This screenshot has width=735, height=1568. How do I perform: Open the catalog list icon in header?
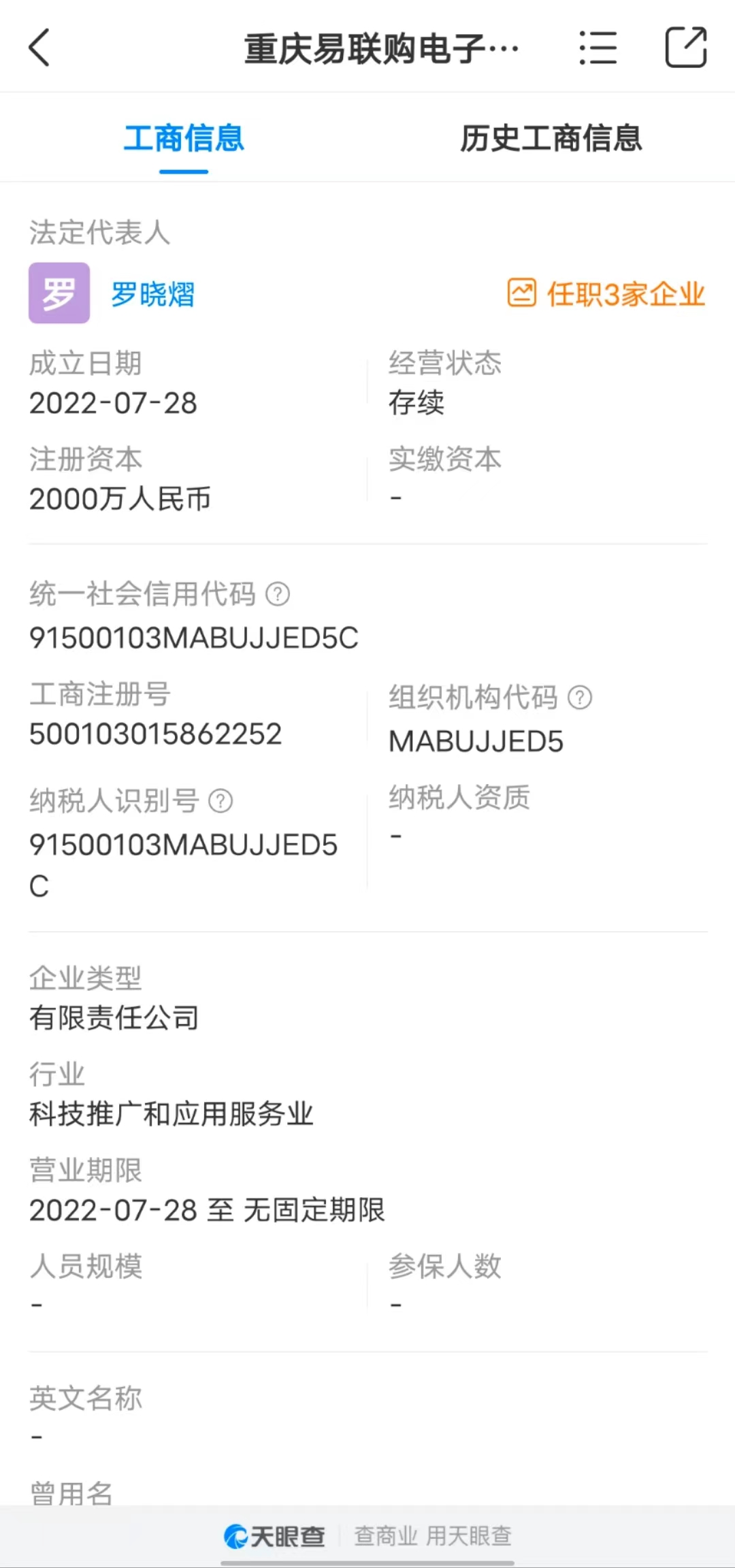598,48
